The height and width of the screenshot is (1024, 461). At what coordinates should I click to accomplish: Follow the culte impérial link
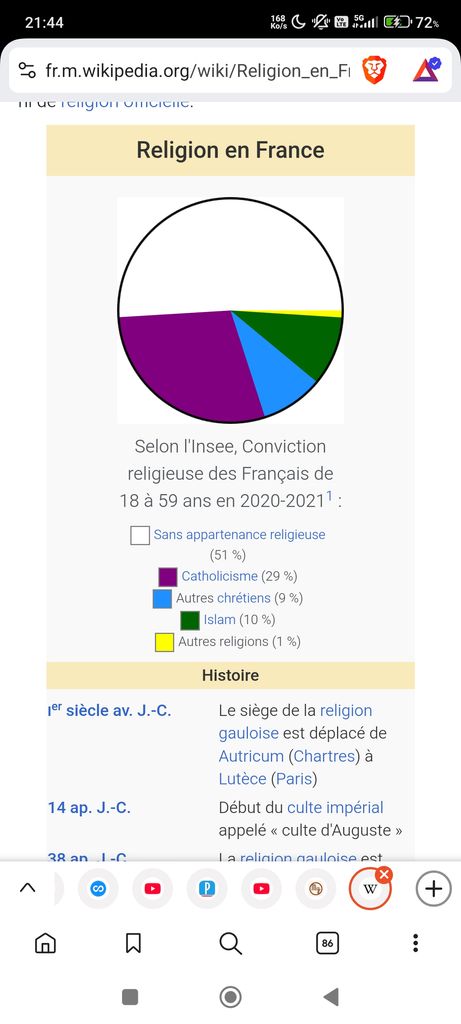pos(335,808)
